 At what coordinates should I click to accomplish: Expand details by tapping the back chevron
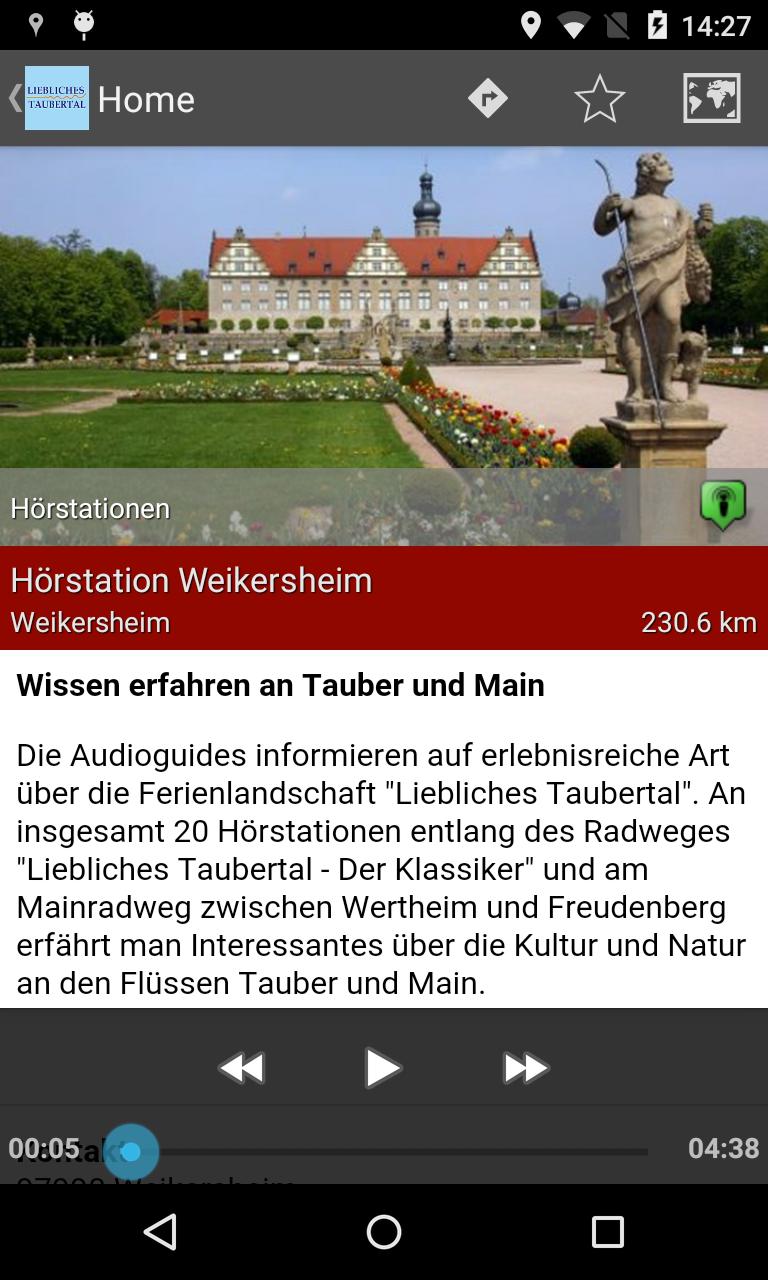[x=12, y=98]
